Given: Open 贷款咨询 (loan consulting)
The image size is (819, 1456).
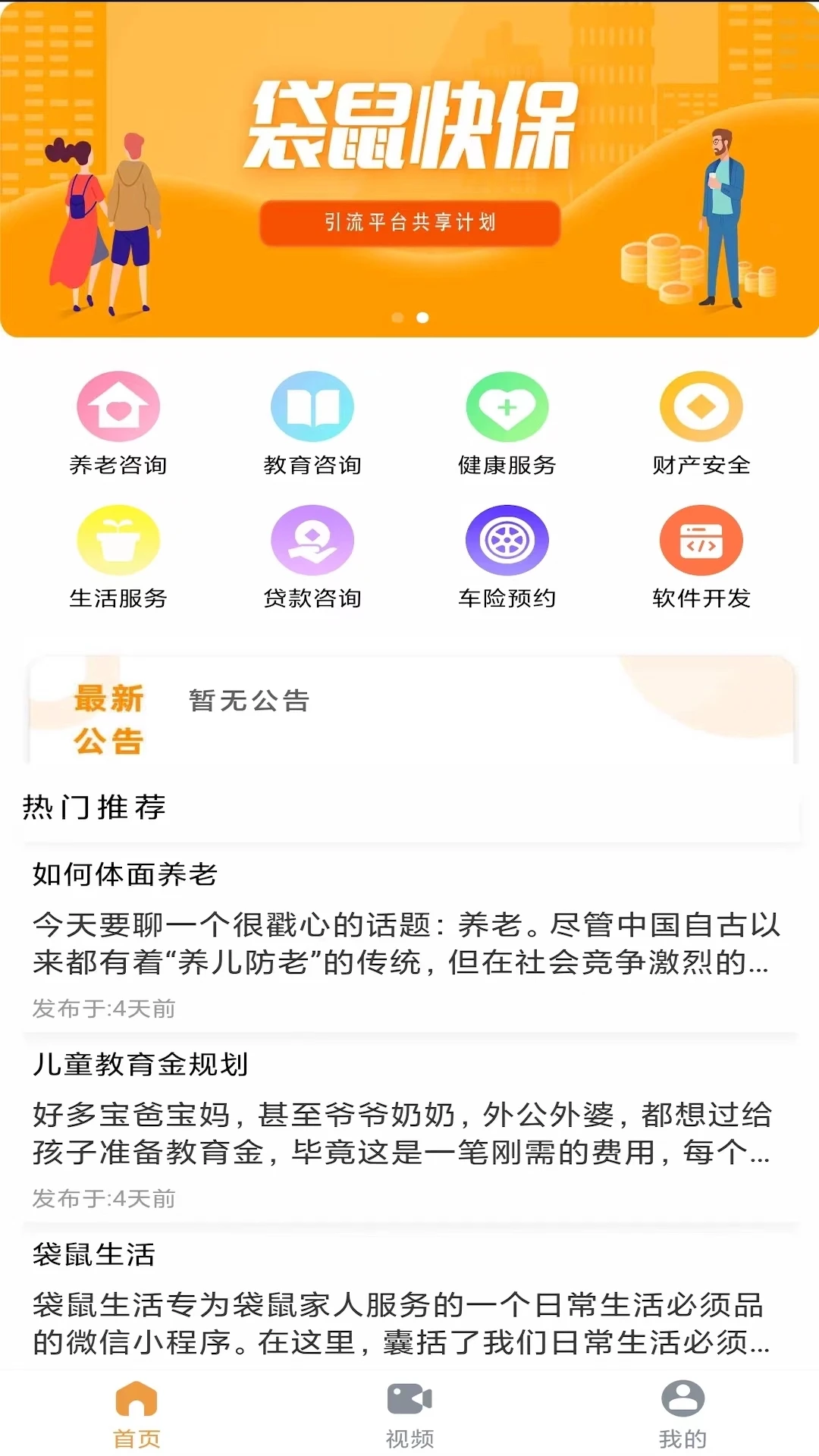Looking at the screenshot, I should coord(312,539).
